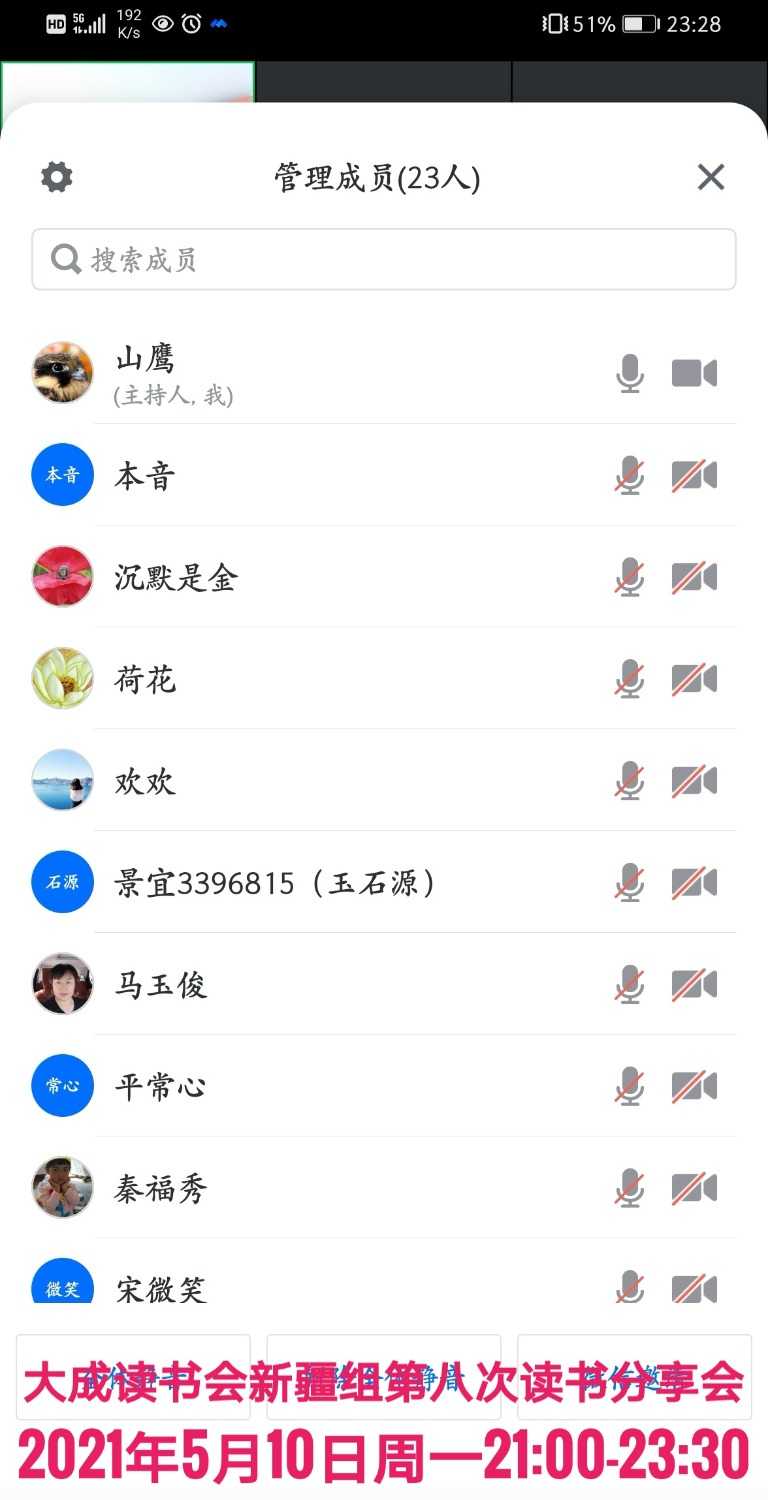Close the manage members panel
768x1500 pixels.
pyautogui.click(x=711, y=176)
